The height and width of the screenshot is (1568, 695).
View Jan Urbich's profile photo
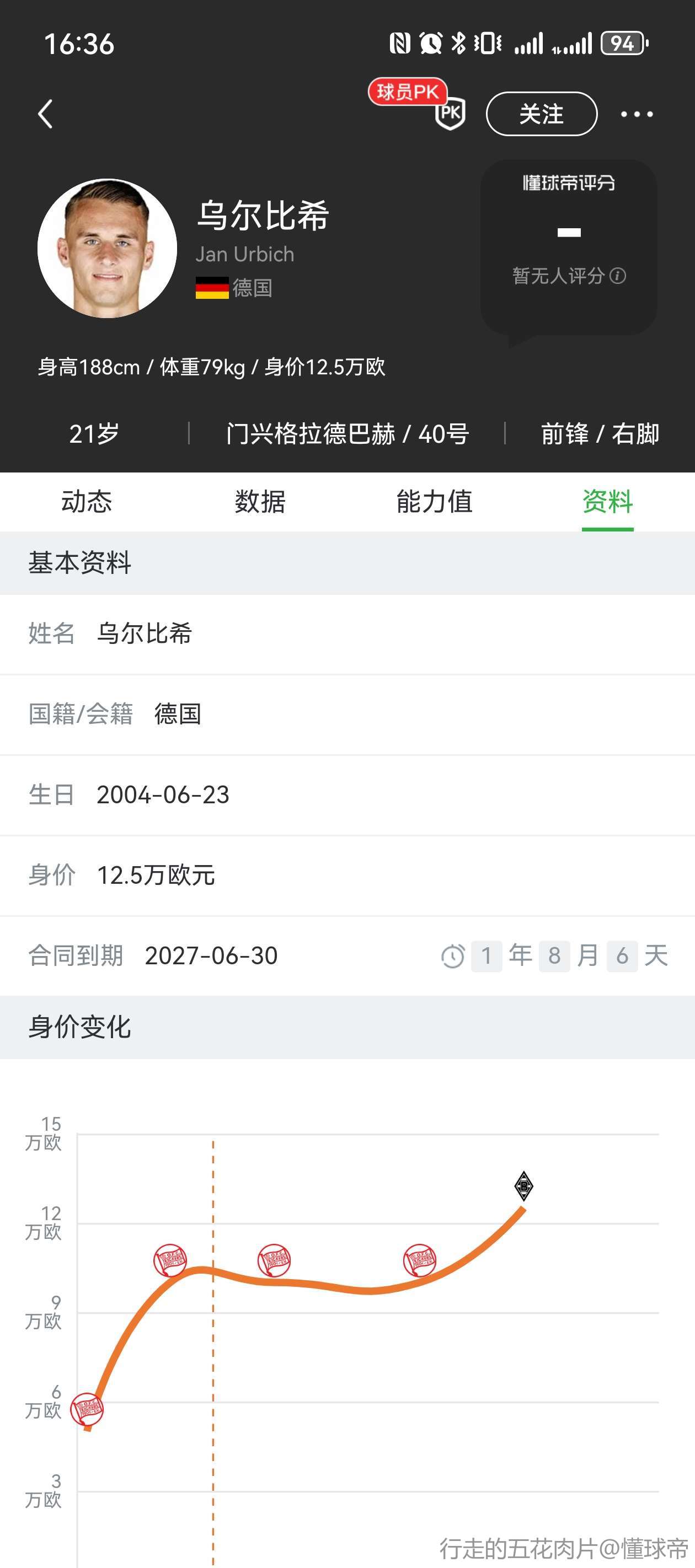pyautogui.click(x=107, y=248)
